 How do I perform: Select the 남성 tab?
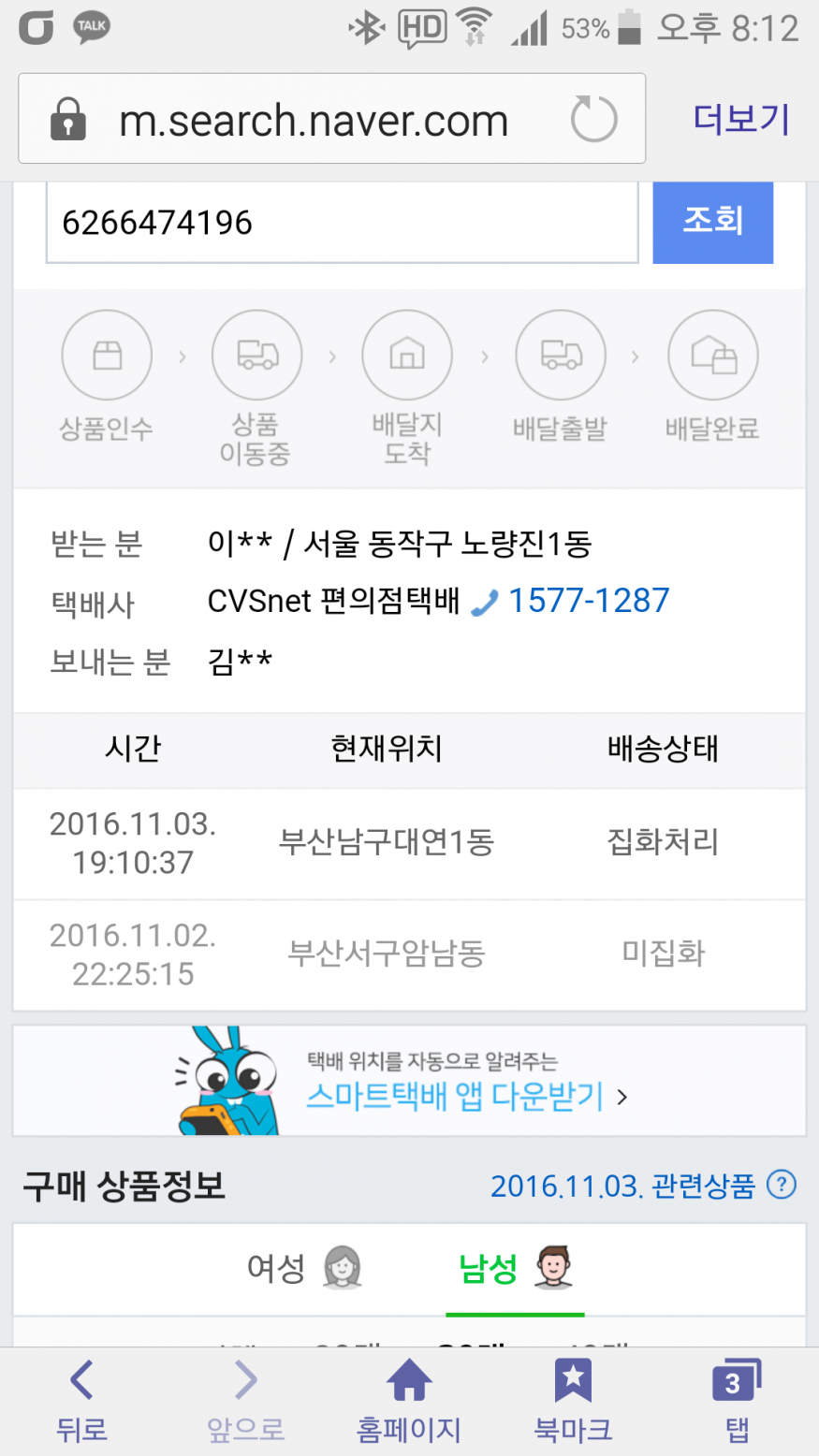tap(514, 1269)
